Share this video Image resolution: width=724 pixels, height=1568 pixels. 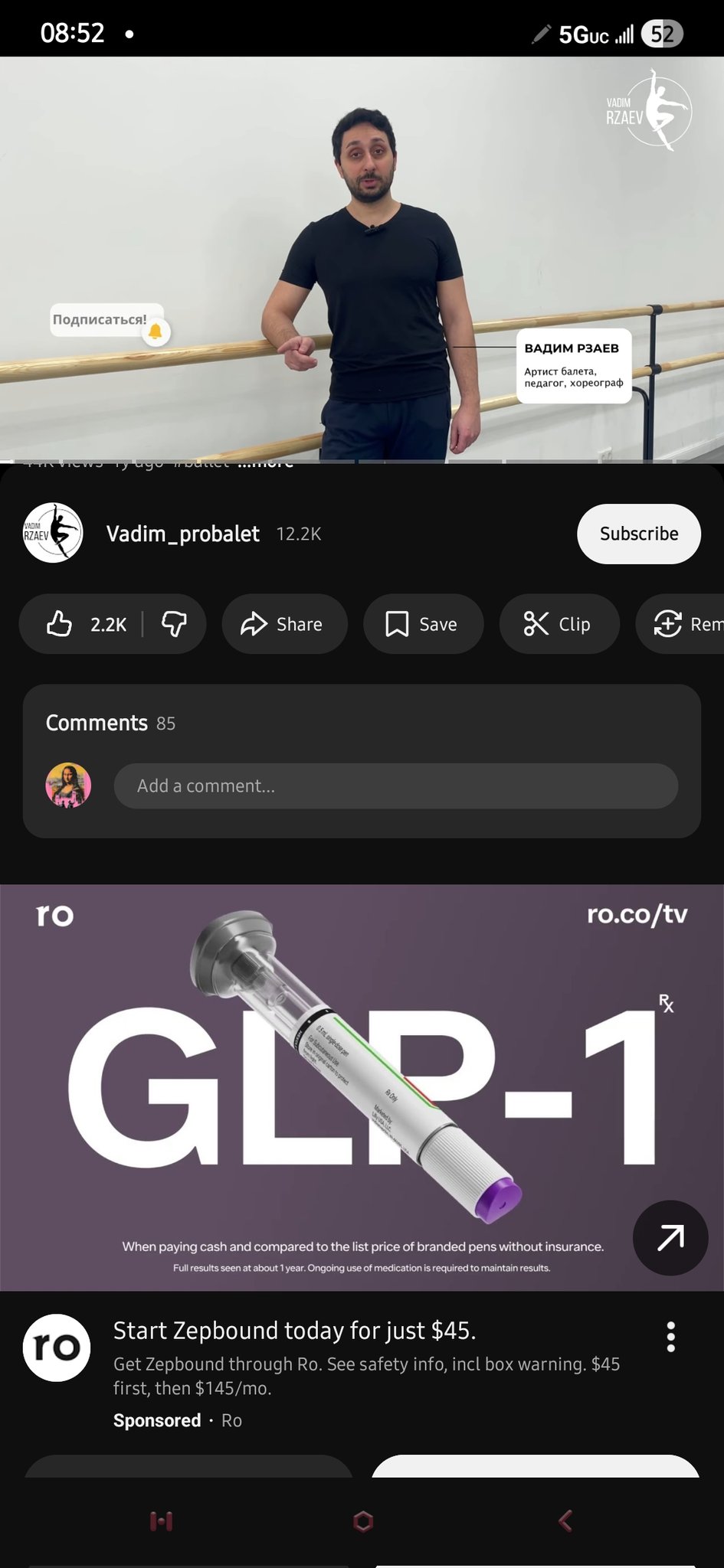click(x=283, y=624)
